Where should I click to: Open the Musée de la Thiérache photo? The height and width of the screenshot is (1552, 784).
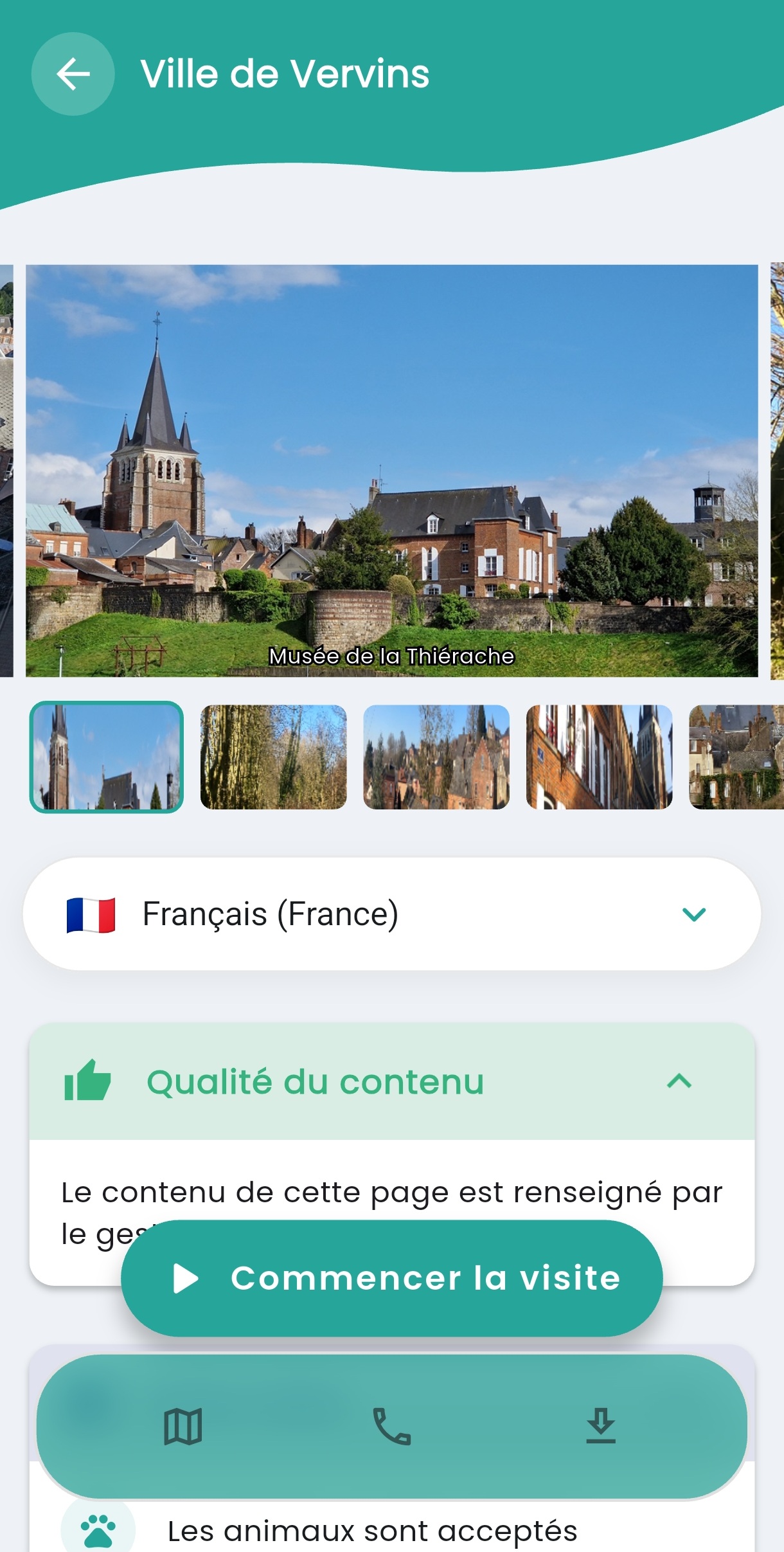[392, 469]
